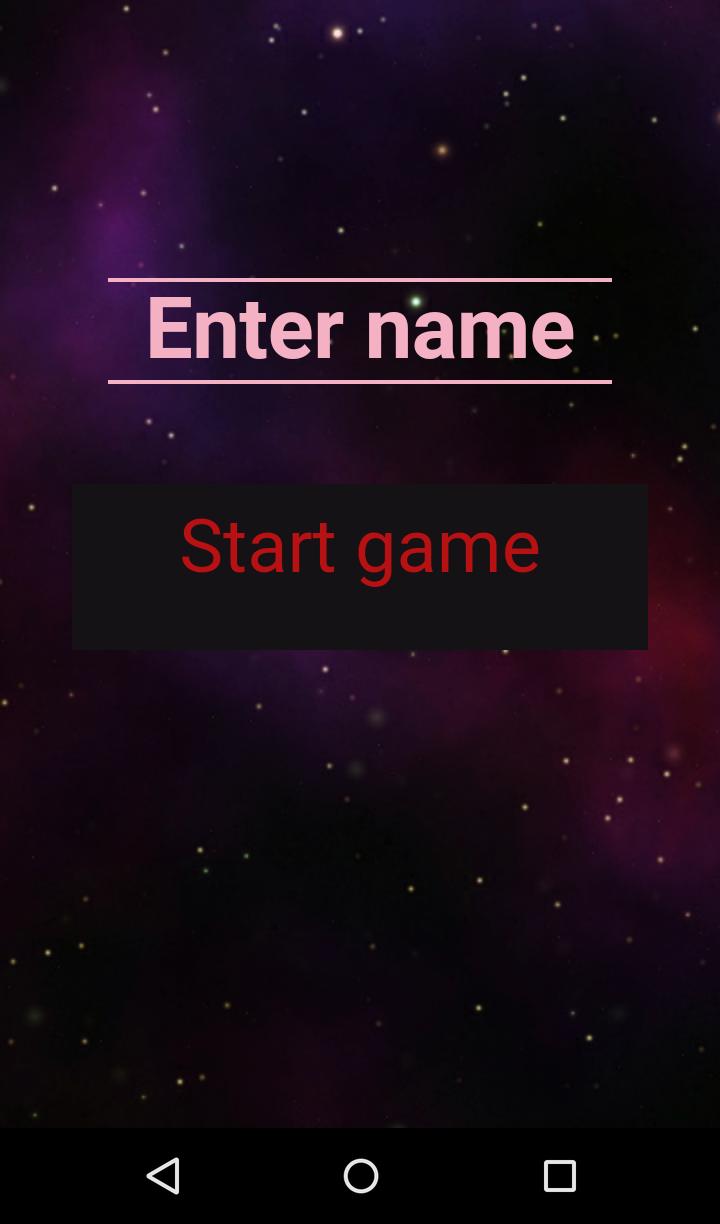Go back using system navigation
The width and height of the screenshot is (720, 1224).
click(x=162, y=1176)
